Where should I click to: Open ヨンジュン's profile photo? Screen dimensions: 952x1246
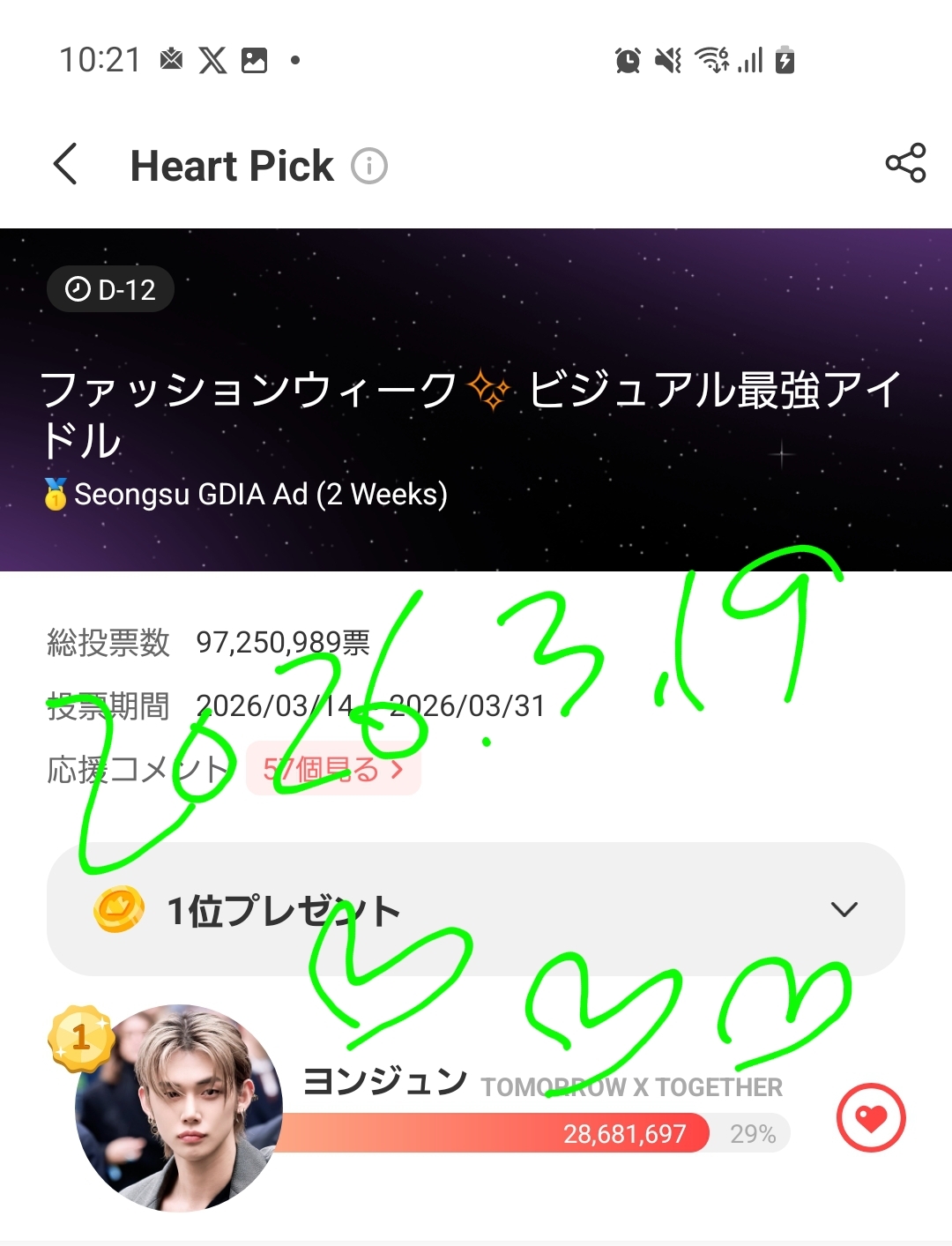pyautogui.click(x=179, y=1108)
